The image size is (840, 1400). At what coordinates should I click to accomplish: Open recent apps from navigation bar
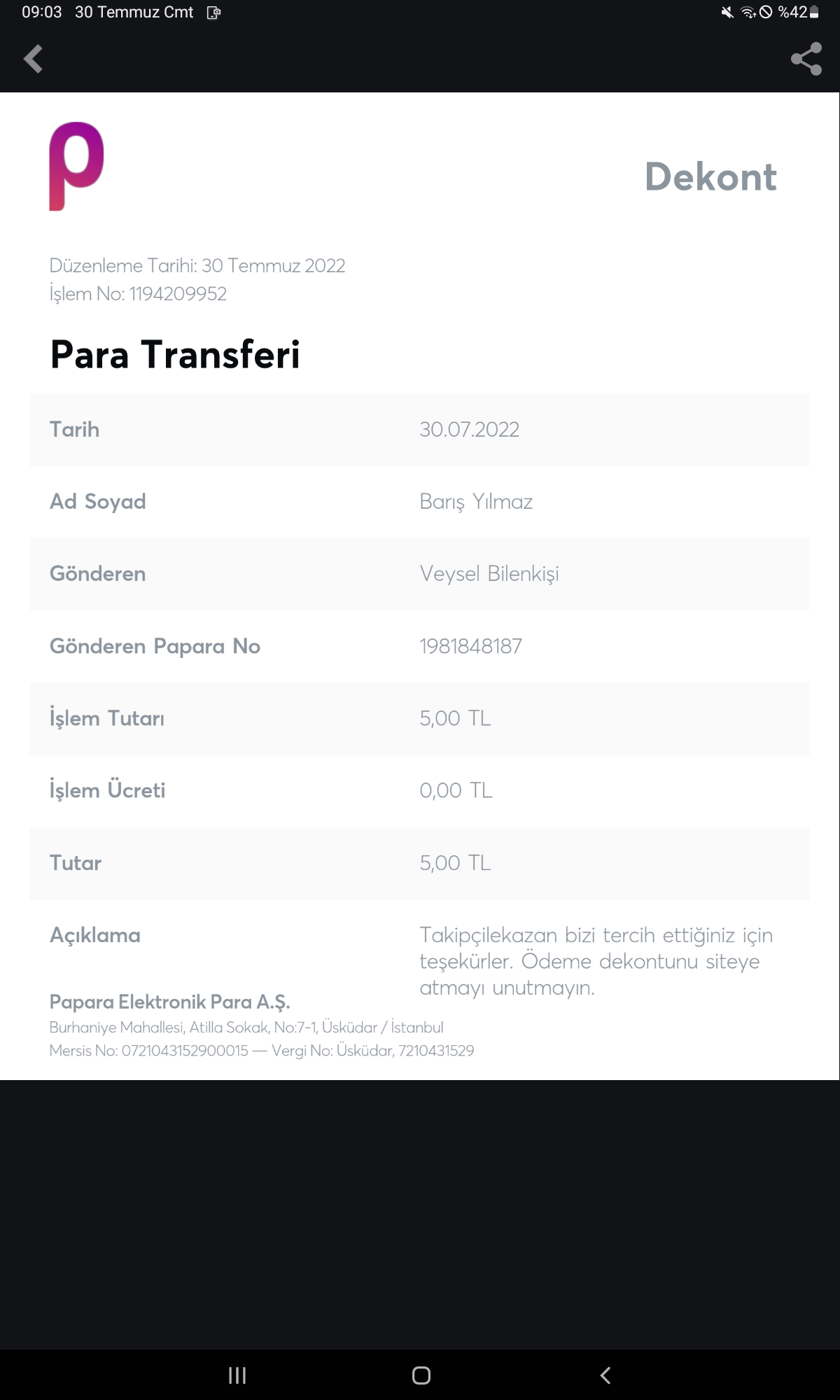tap(237, 1375)
